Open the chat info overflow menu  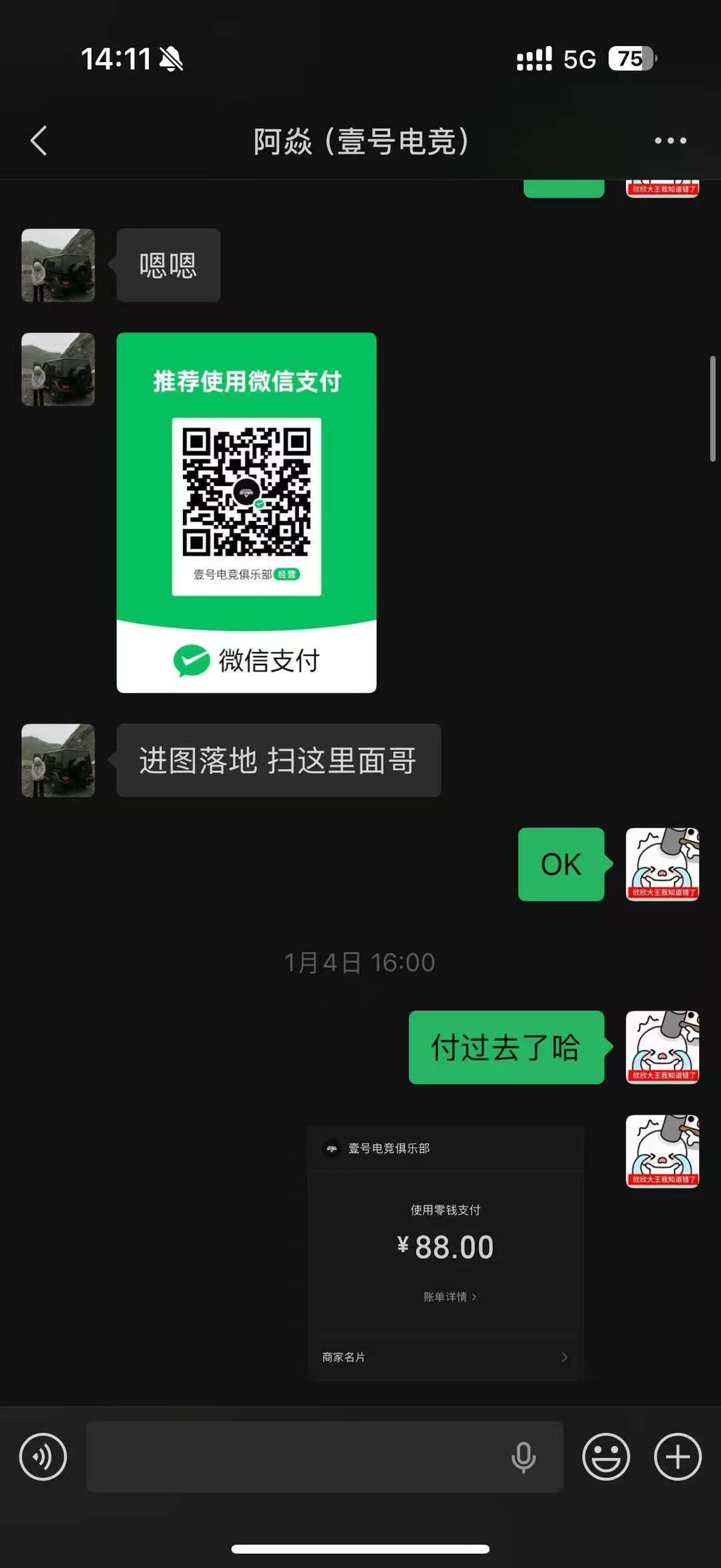coord(670,141)
